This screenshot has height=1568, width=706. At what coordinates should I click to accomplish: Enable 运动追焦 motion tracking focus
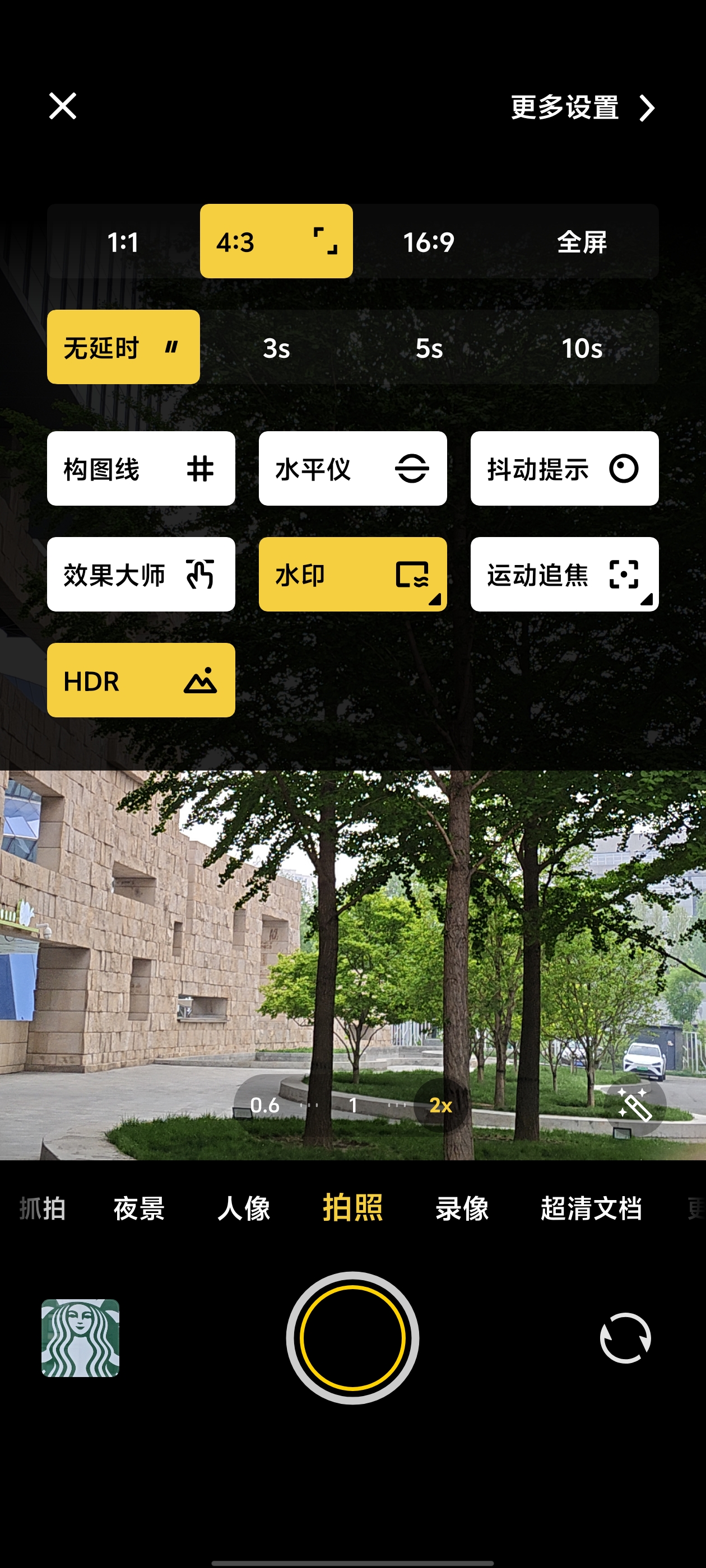[564, 575]
